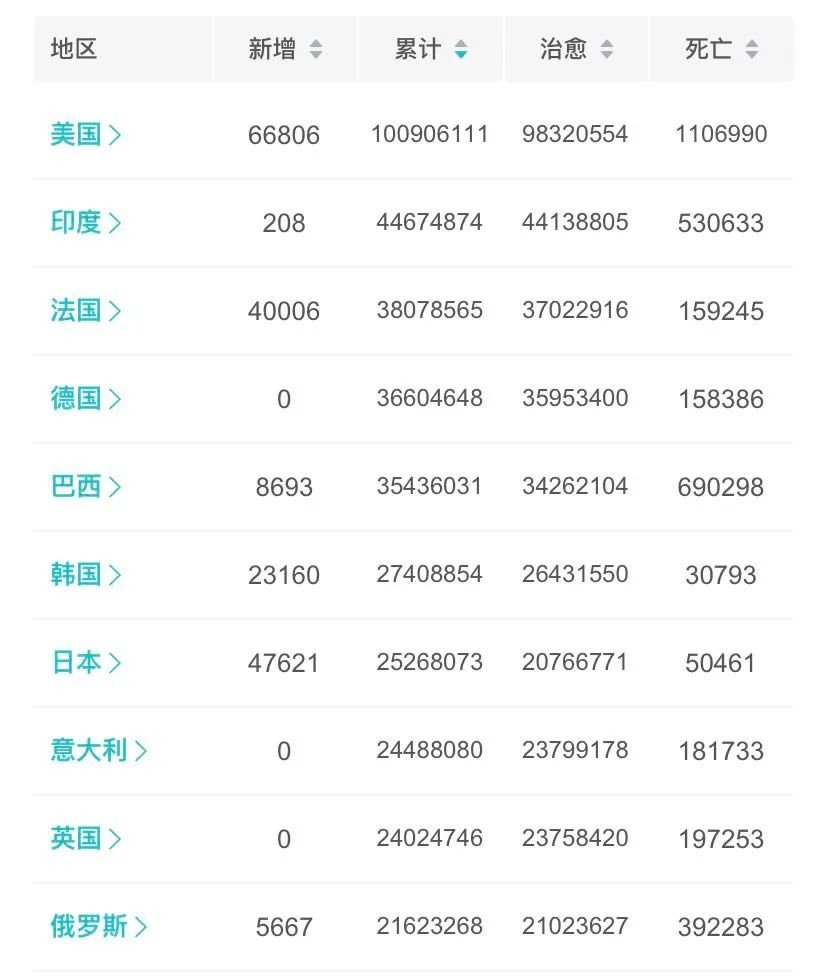Select the 日本 region link
Viewport: 828px width, 980px height.
click(86, 662)
